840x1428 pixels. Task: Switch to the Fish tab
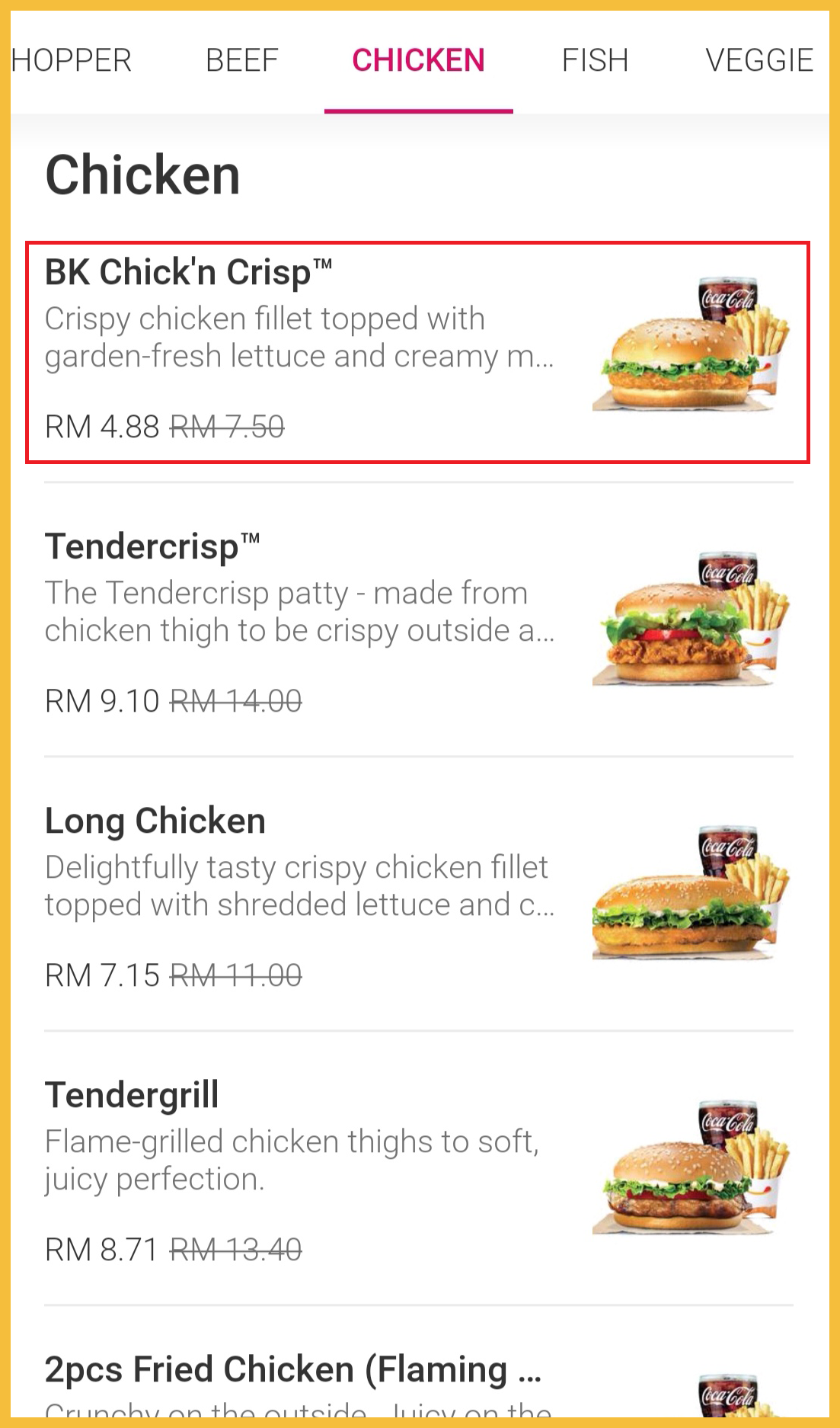point(595,60)
